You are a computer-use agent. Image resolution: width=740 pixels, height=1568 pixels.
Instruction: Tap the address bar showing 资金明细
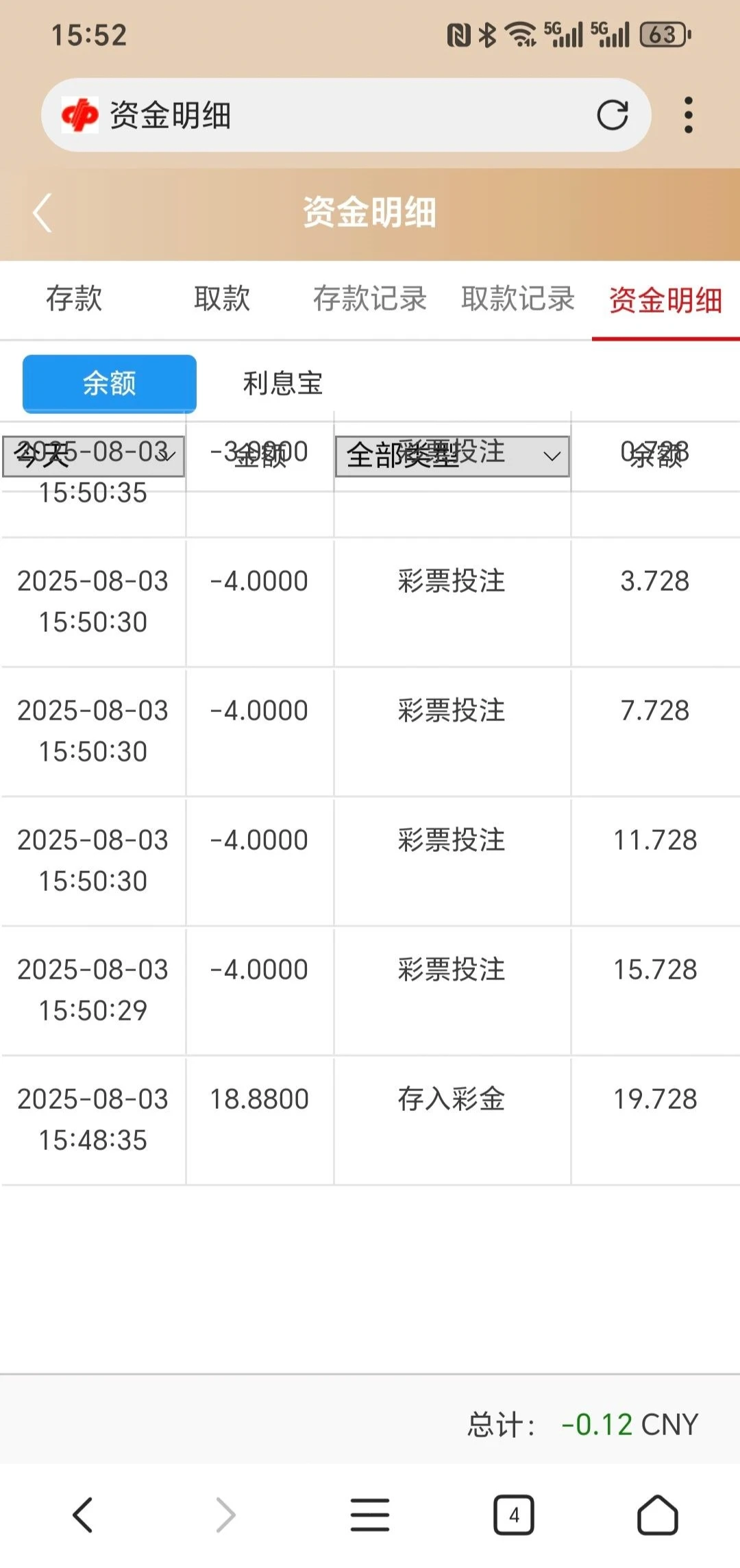[x=308, y=115]
